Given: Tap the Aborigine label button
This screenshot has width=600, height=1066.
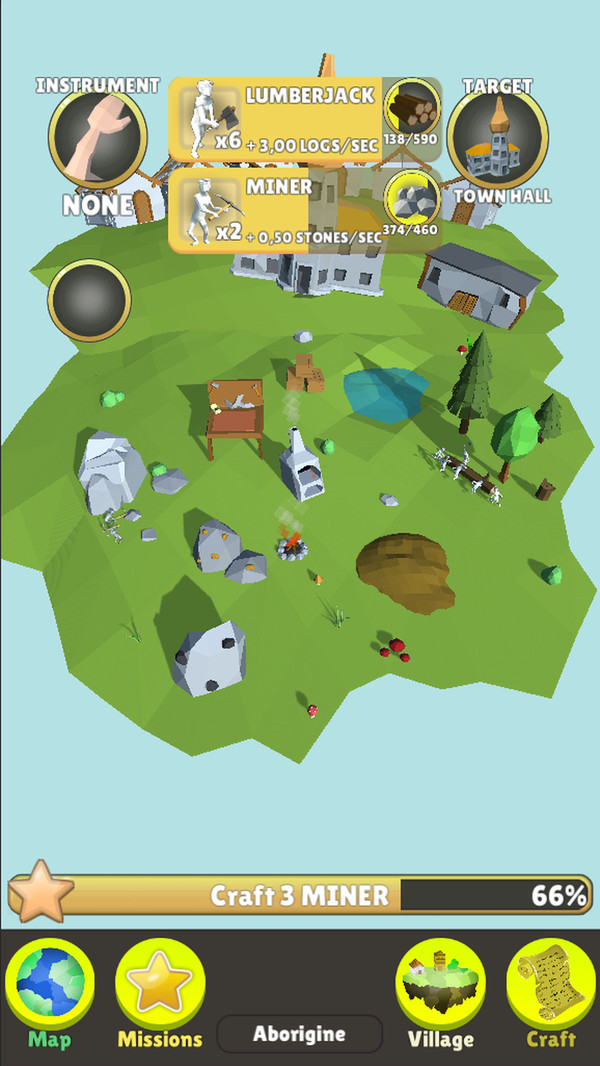Looking at the screenshot, I should (299, 1034).
